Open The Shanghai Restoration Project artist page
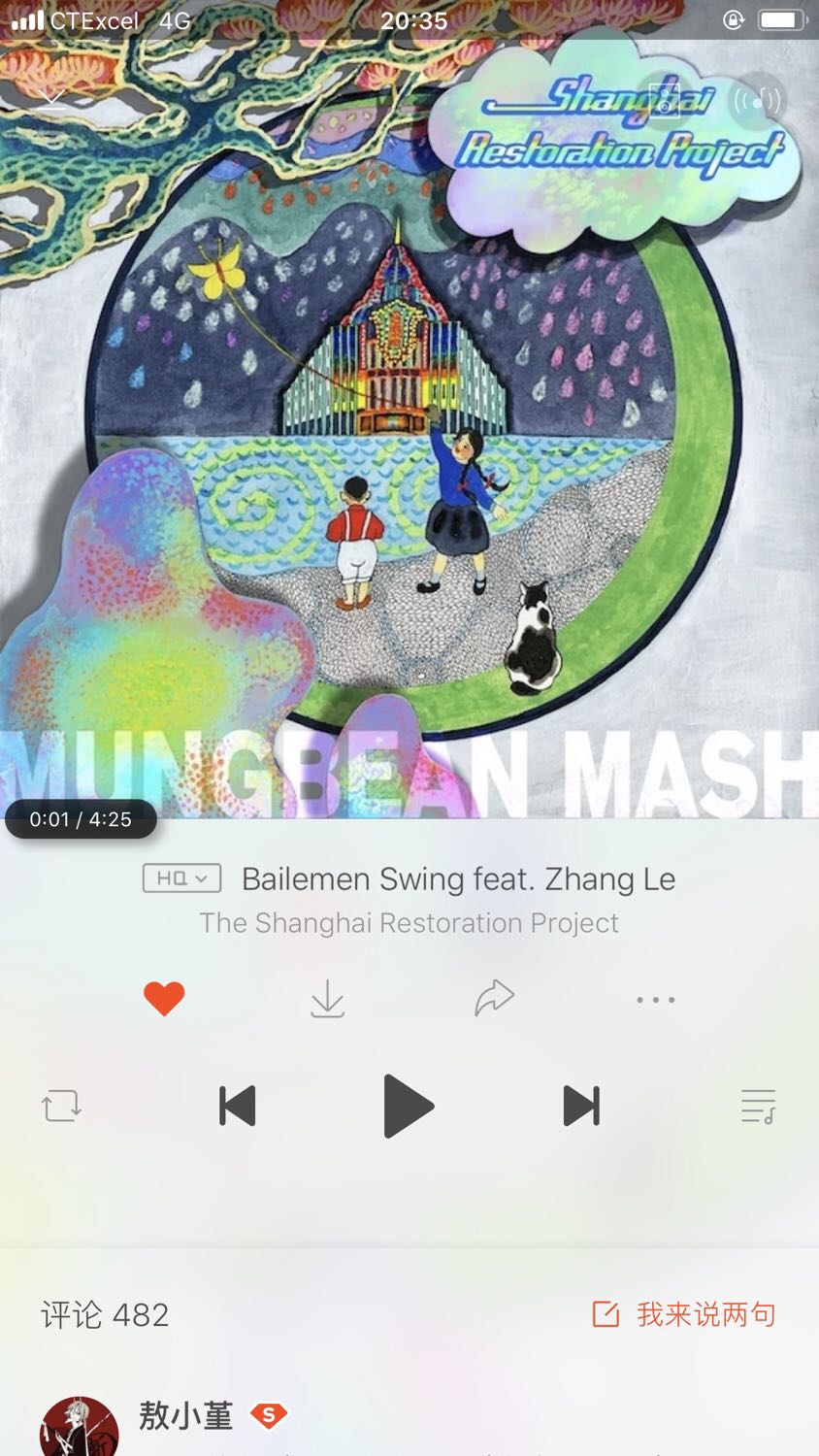Viewport: 819px width, 1456px height. pos(409,923)
